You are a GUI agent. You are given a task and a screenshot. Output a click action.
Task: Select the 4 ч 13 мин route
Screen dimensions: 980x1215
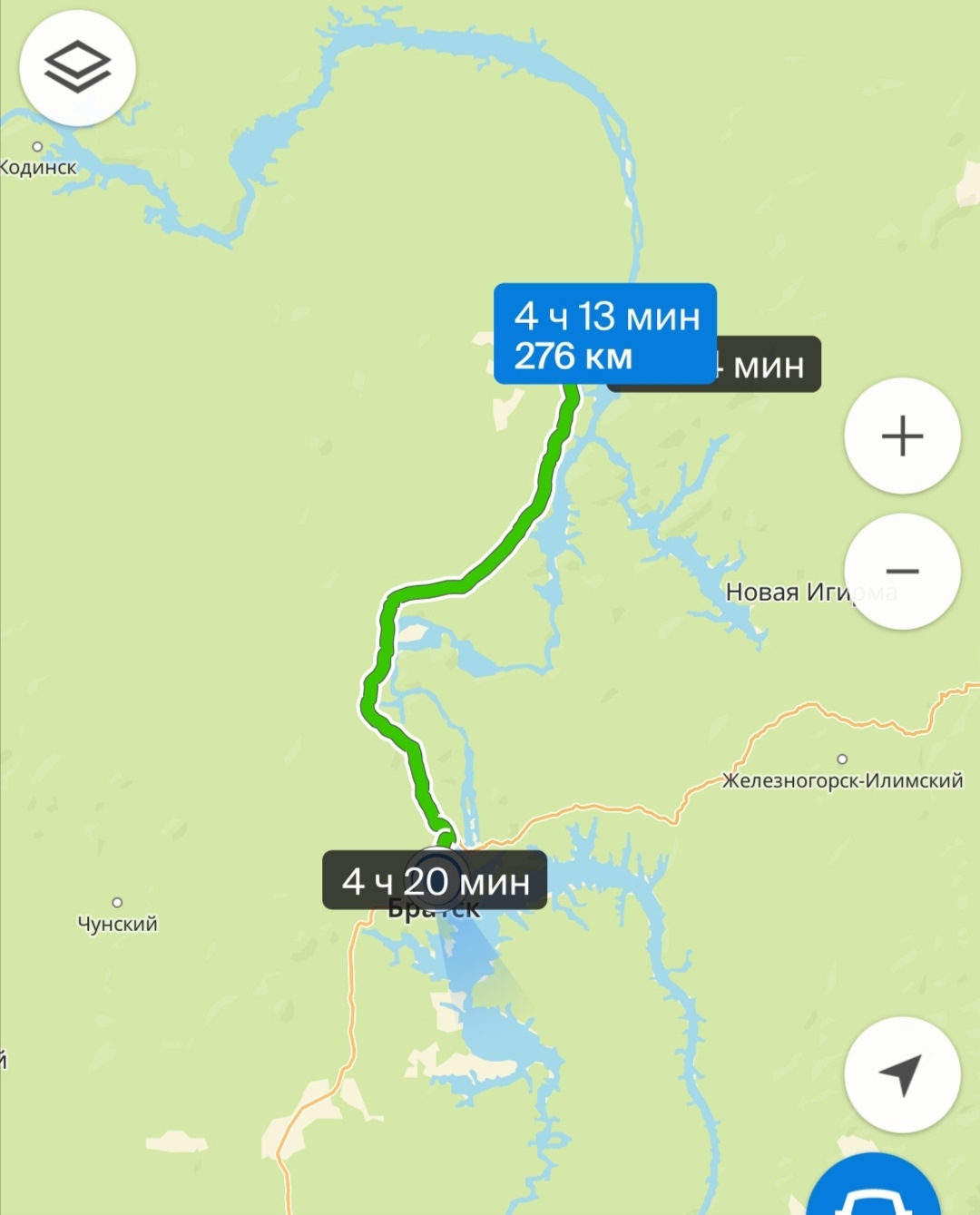click(x=605, y=335)
